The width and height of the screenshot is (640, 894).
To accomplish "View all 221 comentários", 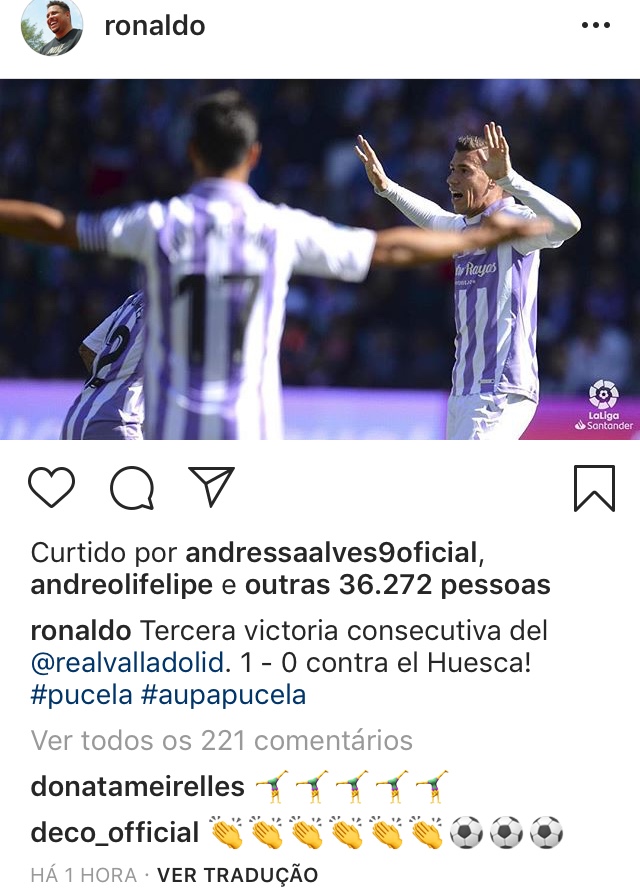I will 221,740.
